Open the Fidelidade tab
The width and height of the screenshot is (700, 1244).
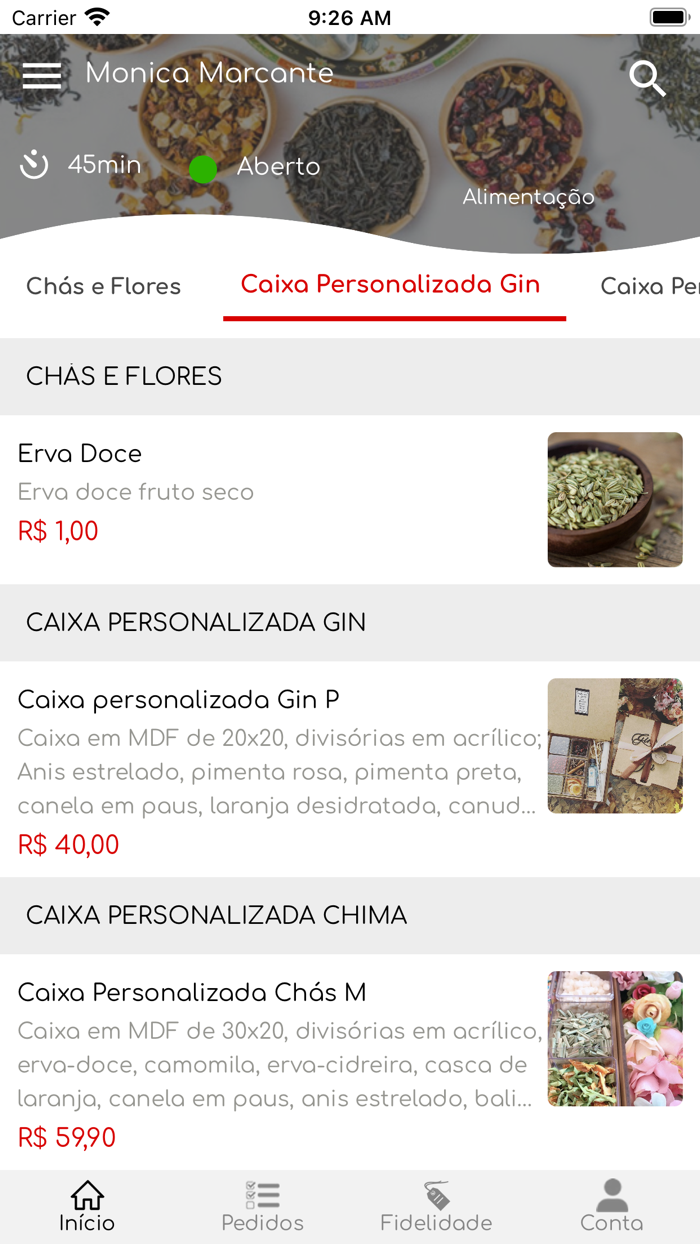(436, 1207)
